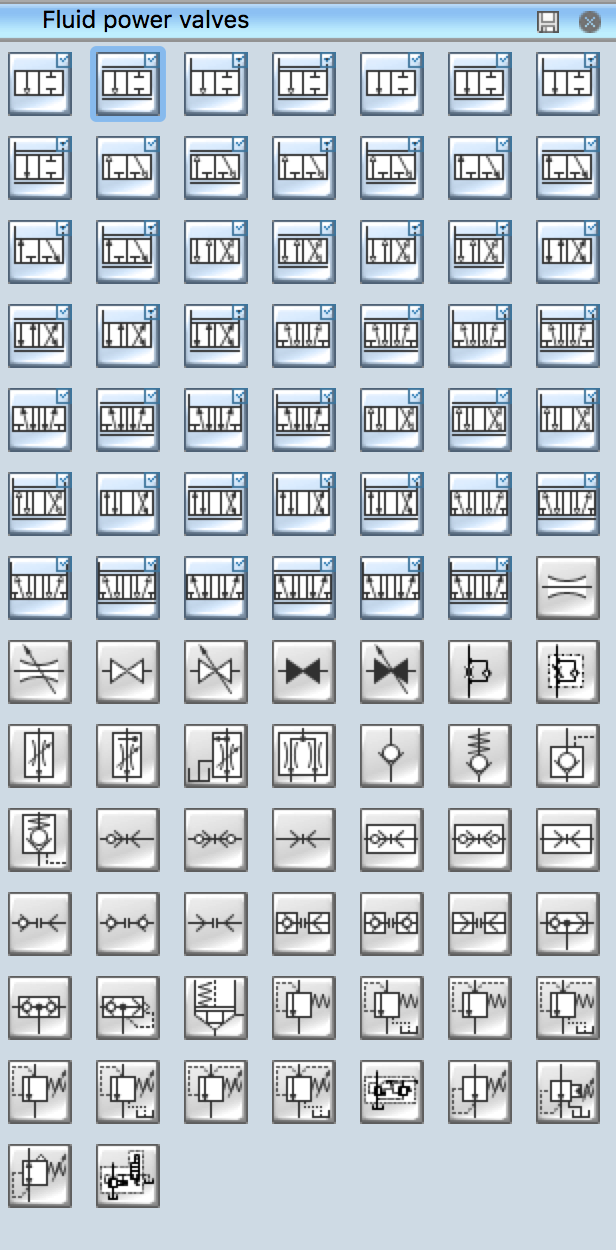Select the solid black bow-tie valve with arrow

click(x=392, y=672)
